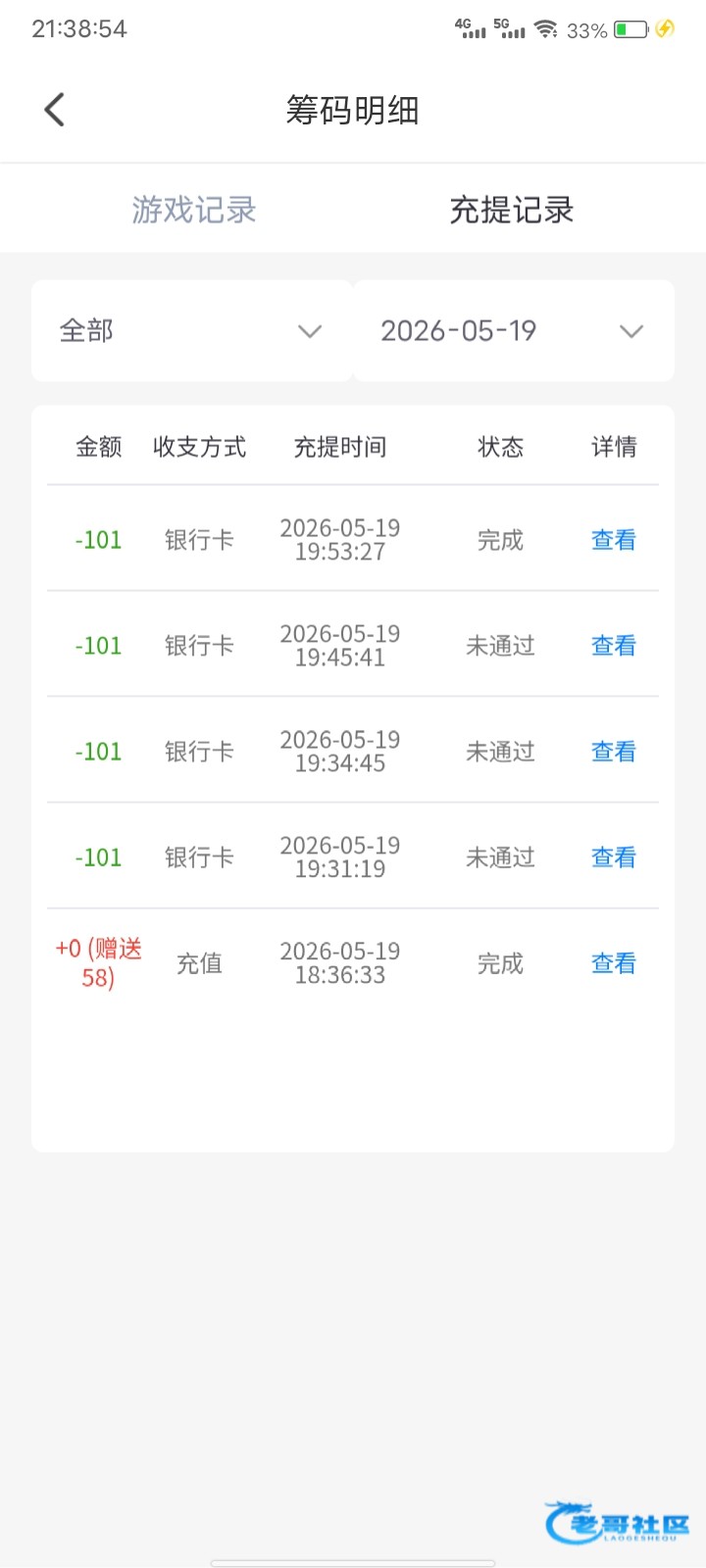
Task: Open the 2026-05-19 date picker dropdown
Action: [514, 331]
